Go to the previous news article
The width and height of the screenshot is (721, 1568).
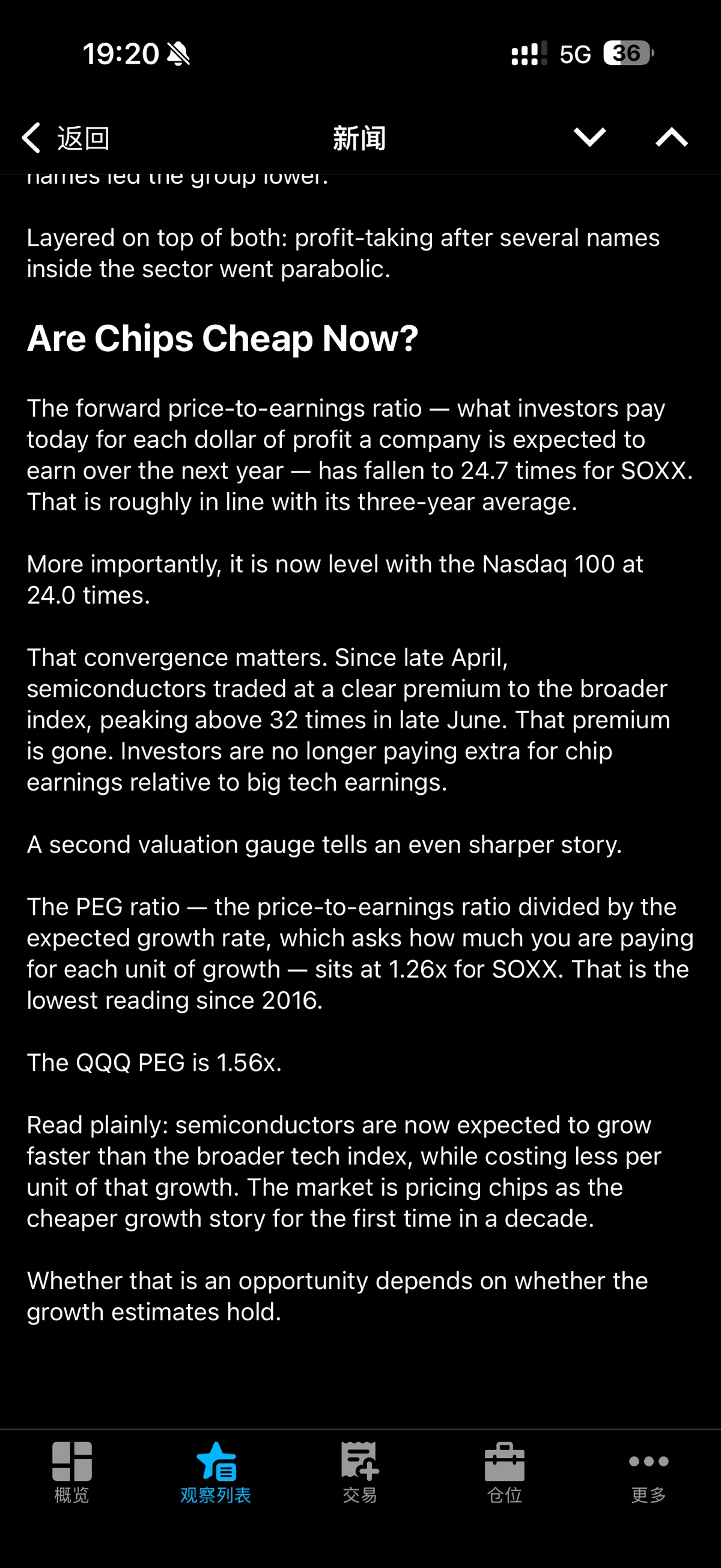click(x=672, y=138)
